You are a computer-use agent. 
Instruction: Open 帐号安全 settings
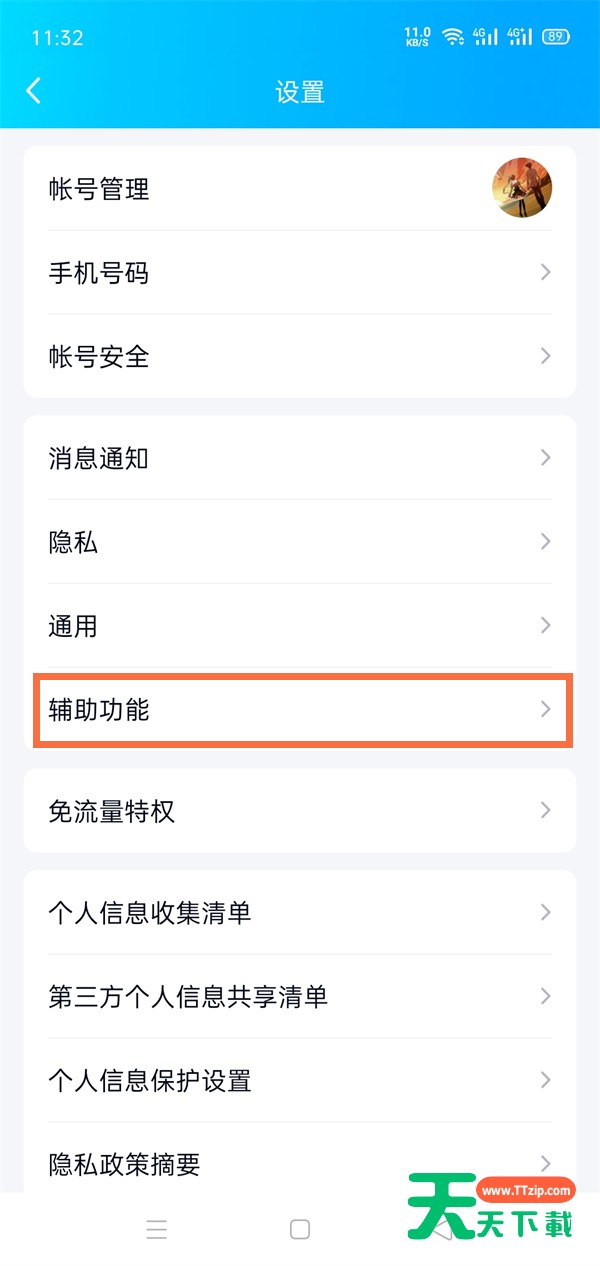(x=300, y=356)
